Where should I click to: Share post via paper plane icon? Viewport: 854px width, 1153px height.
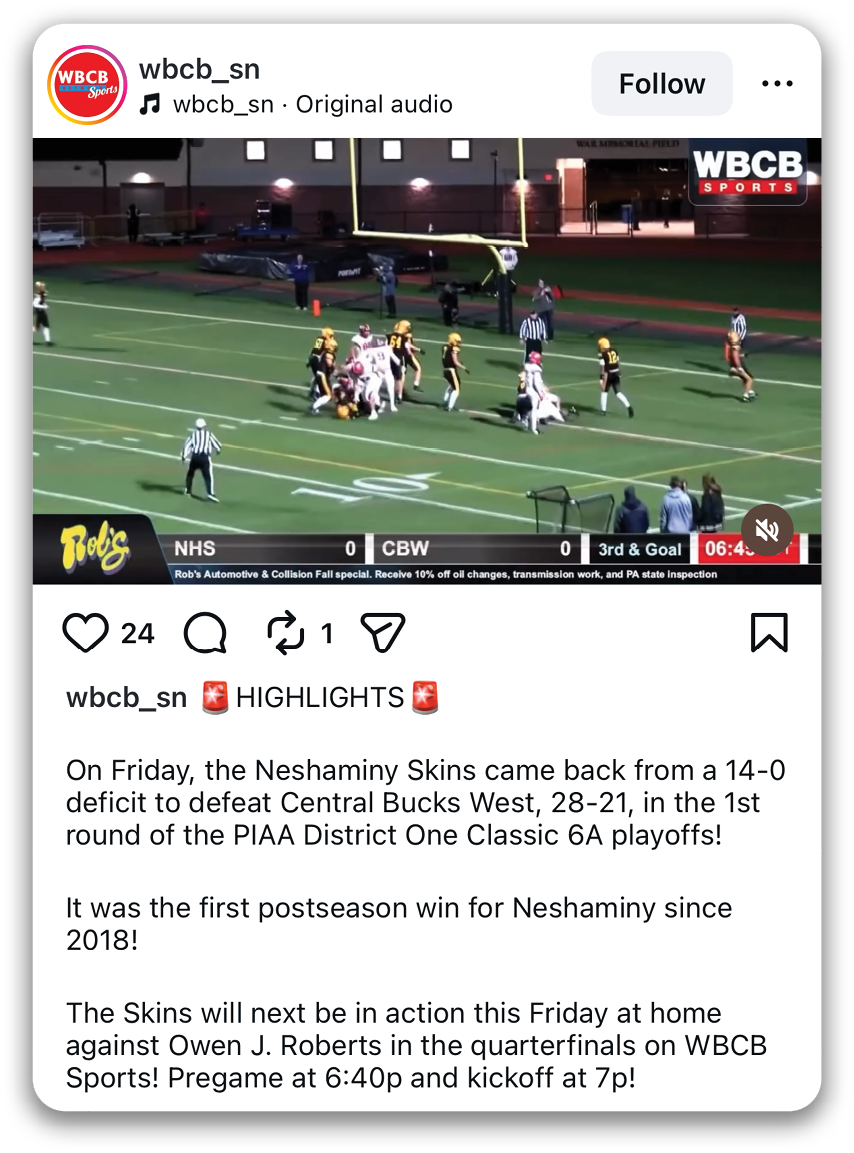[382, 633]
